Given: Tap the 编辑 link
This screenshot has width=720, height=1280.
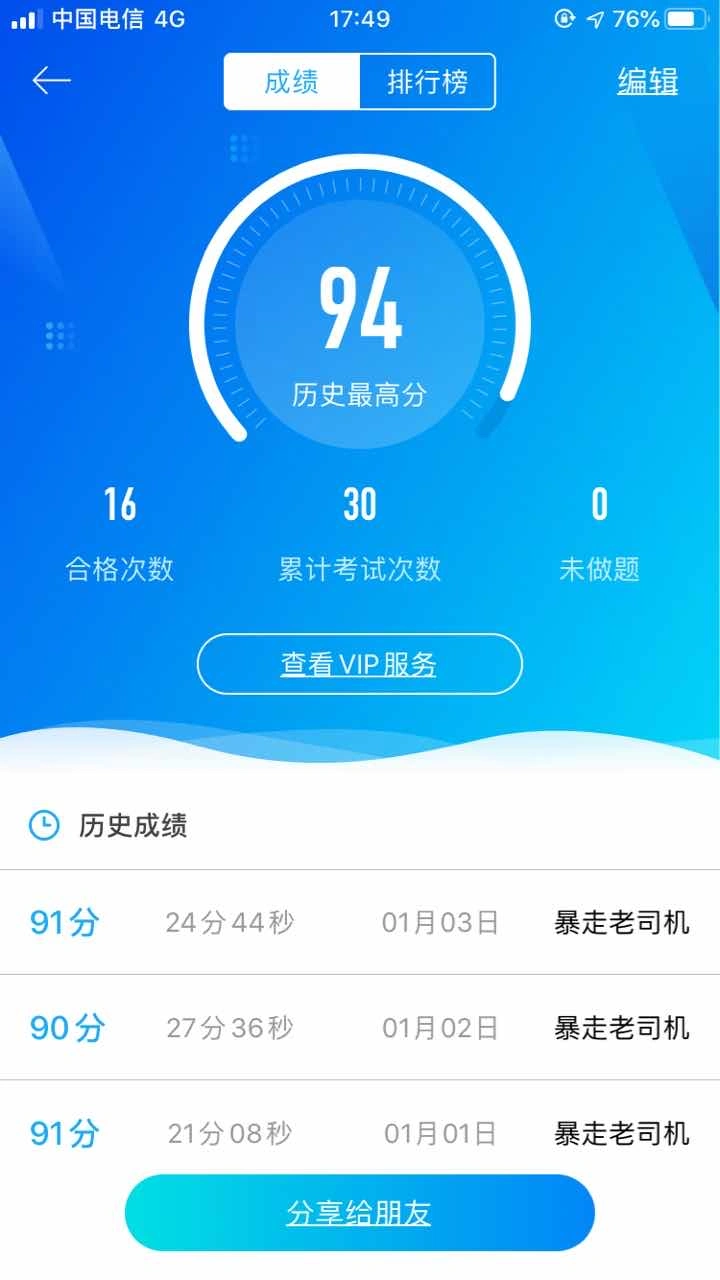Looking at the screenshot, I should click(647, 81).
